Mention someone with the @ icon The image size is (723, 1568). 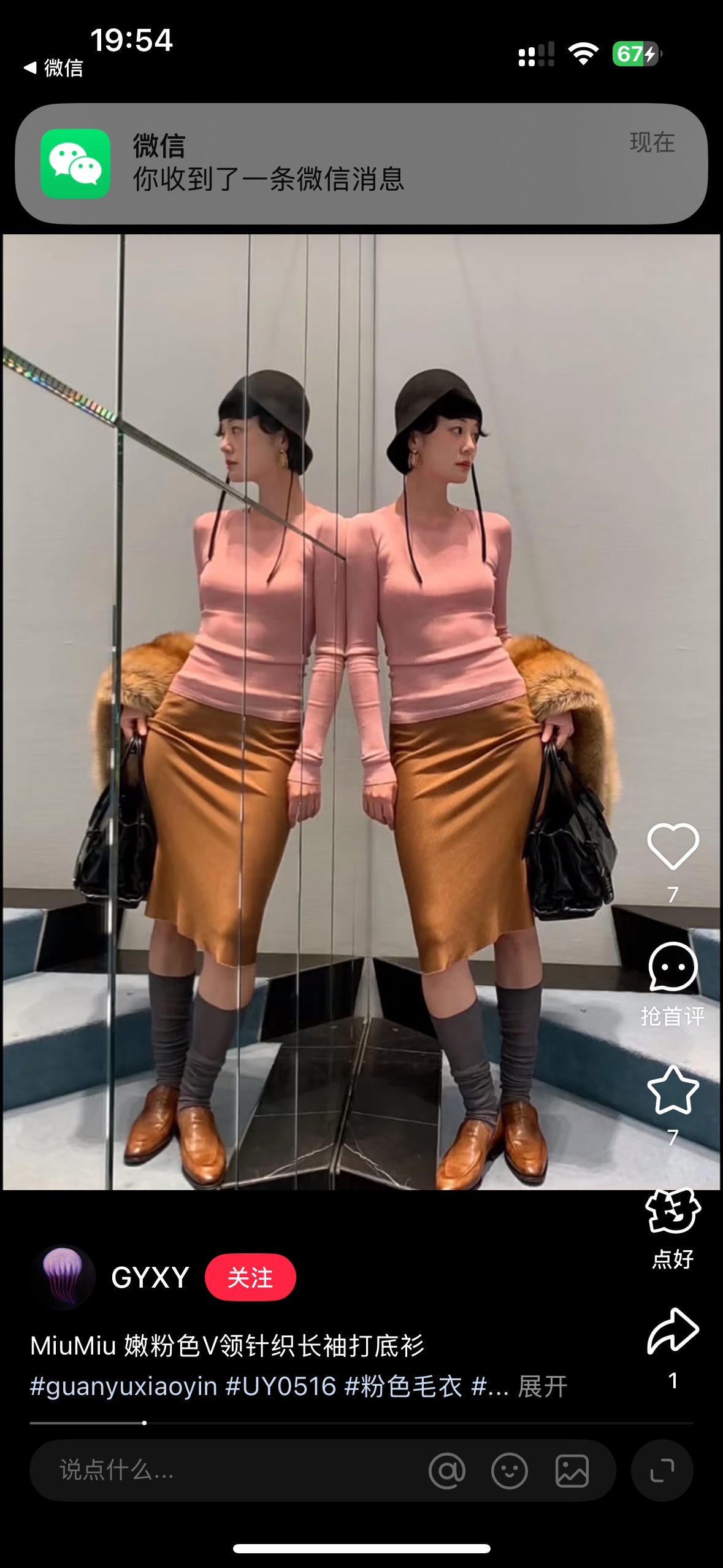click(447, 1470)
